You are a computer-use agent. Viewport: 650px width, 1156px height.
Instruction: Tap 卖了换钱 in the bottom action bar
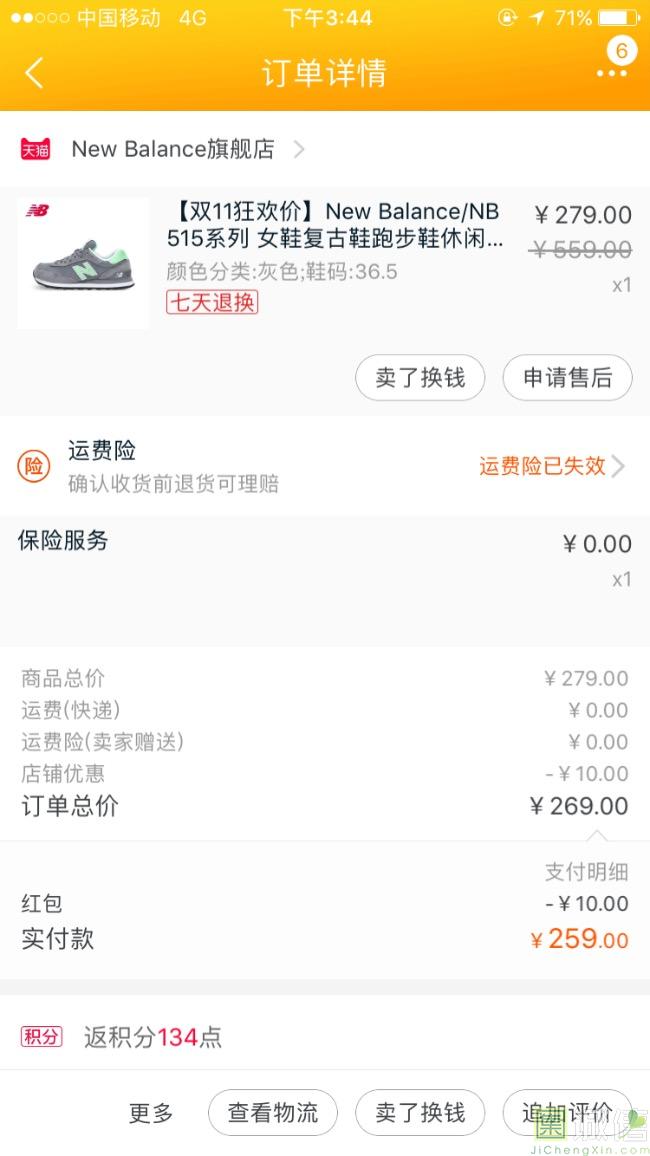point(419,1113)
